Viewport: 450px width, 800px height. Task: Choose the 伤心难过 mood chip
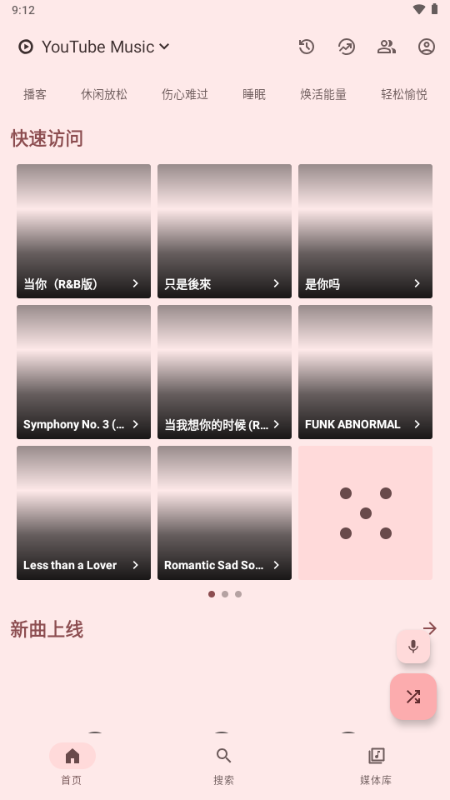(x=185, y=94)
